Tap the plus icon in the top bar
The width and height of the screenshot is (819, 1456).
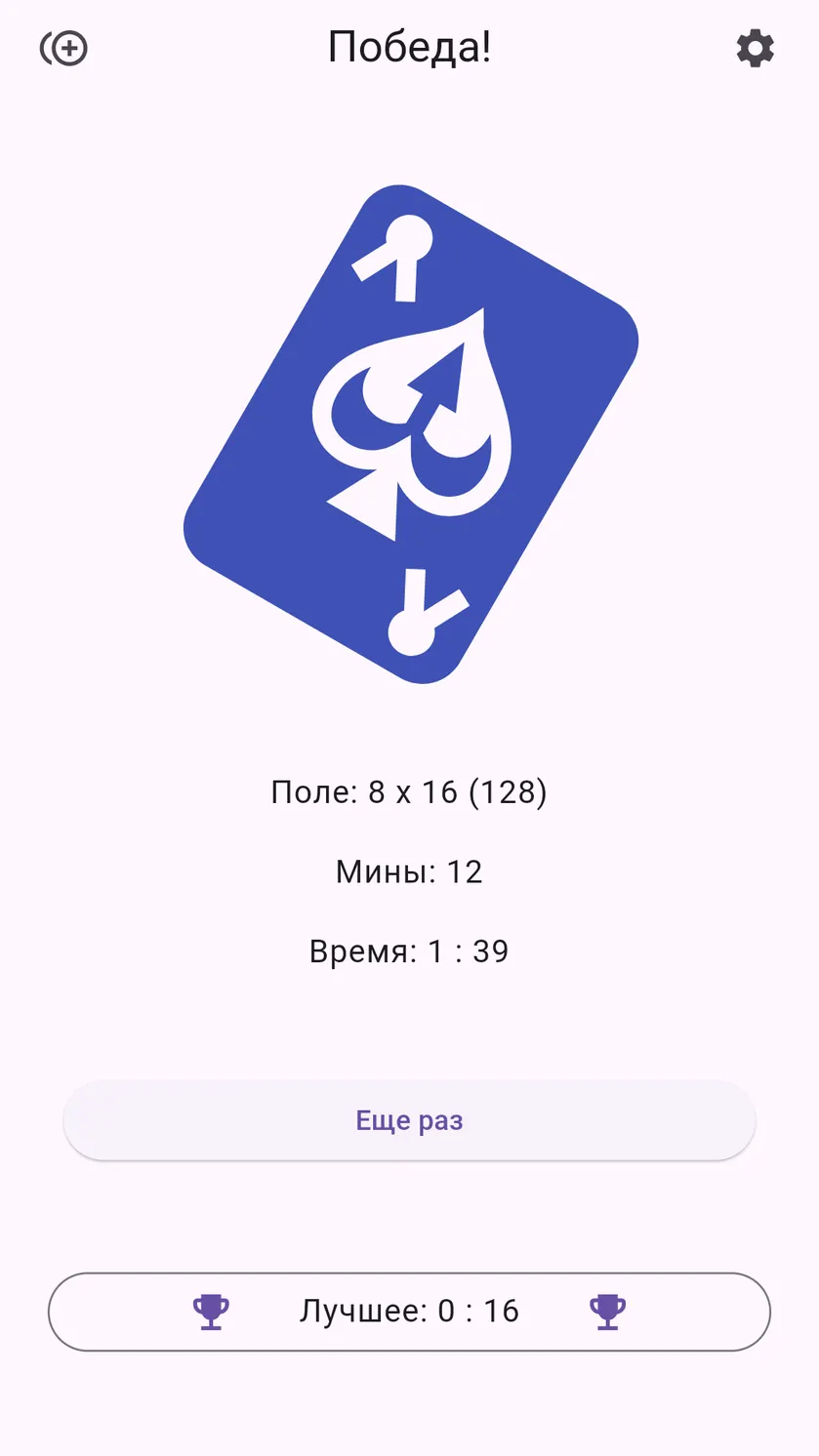64,48
